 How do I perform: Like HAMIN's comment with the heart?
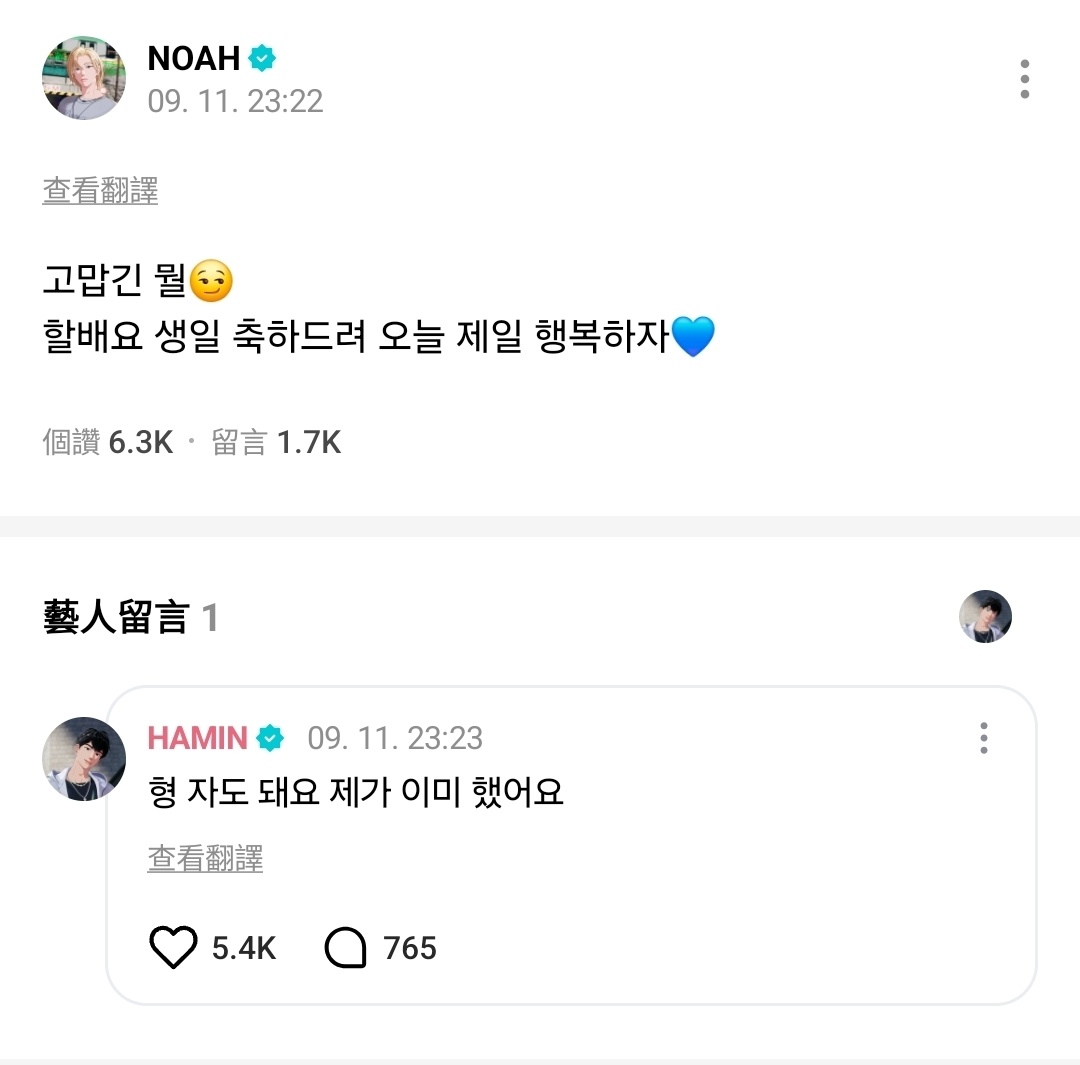[173, 947]
